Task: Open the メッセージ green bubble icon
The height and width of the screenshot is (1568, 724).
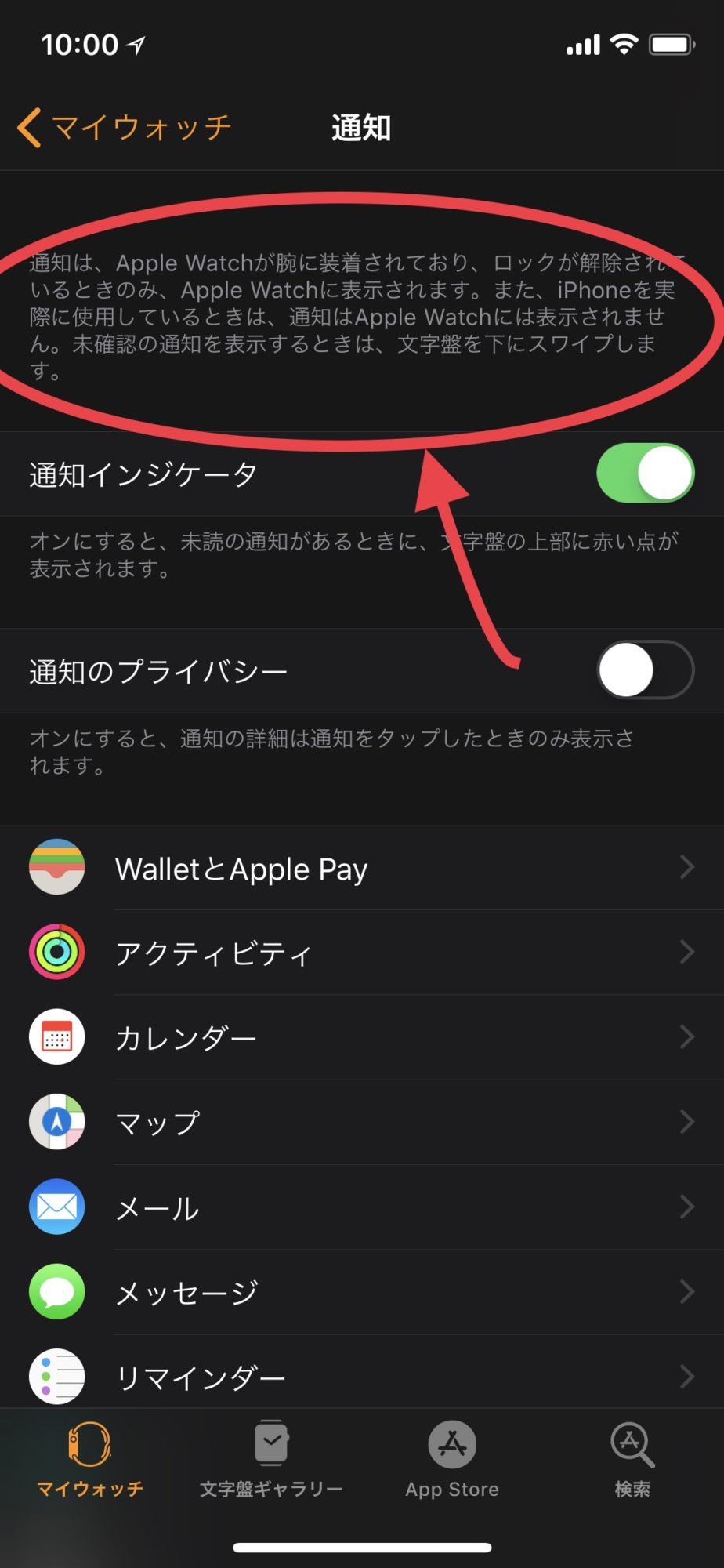Action: (x=56, y=1292)
